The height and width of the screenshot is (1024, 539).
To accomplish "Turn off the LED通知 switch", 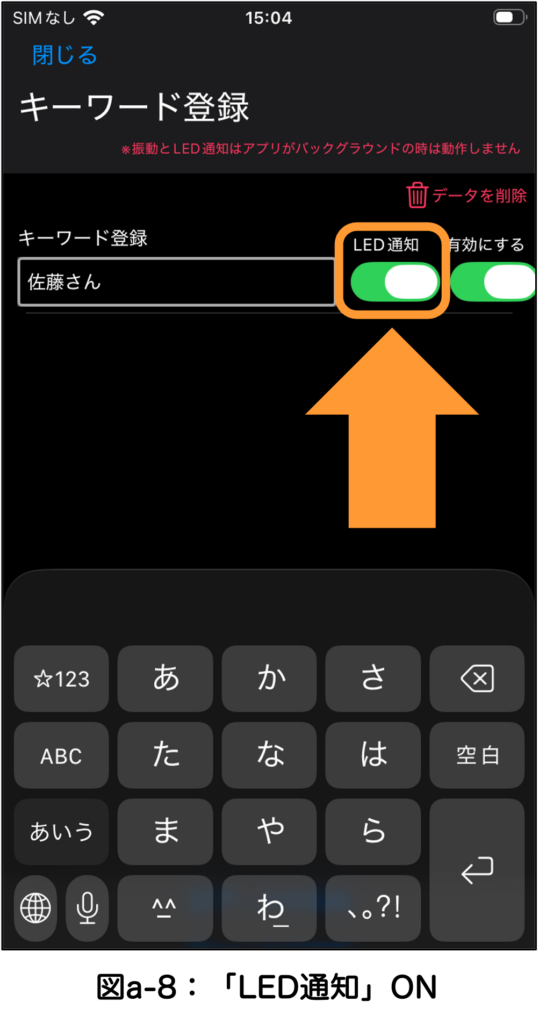I will click(395, 282).
